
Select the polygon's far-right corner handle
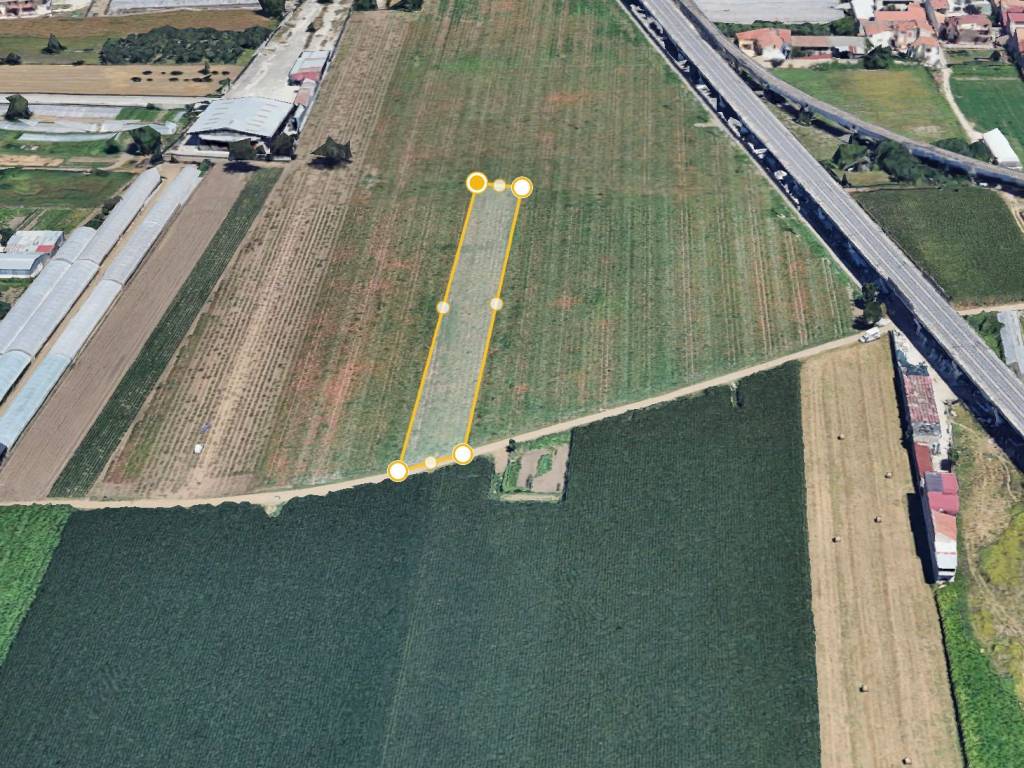pos(522,187)
